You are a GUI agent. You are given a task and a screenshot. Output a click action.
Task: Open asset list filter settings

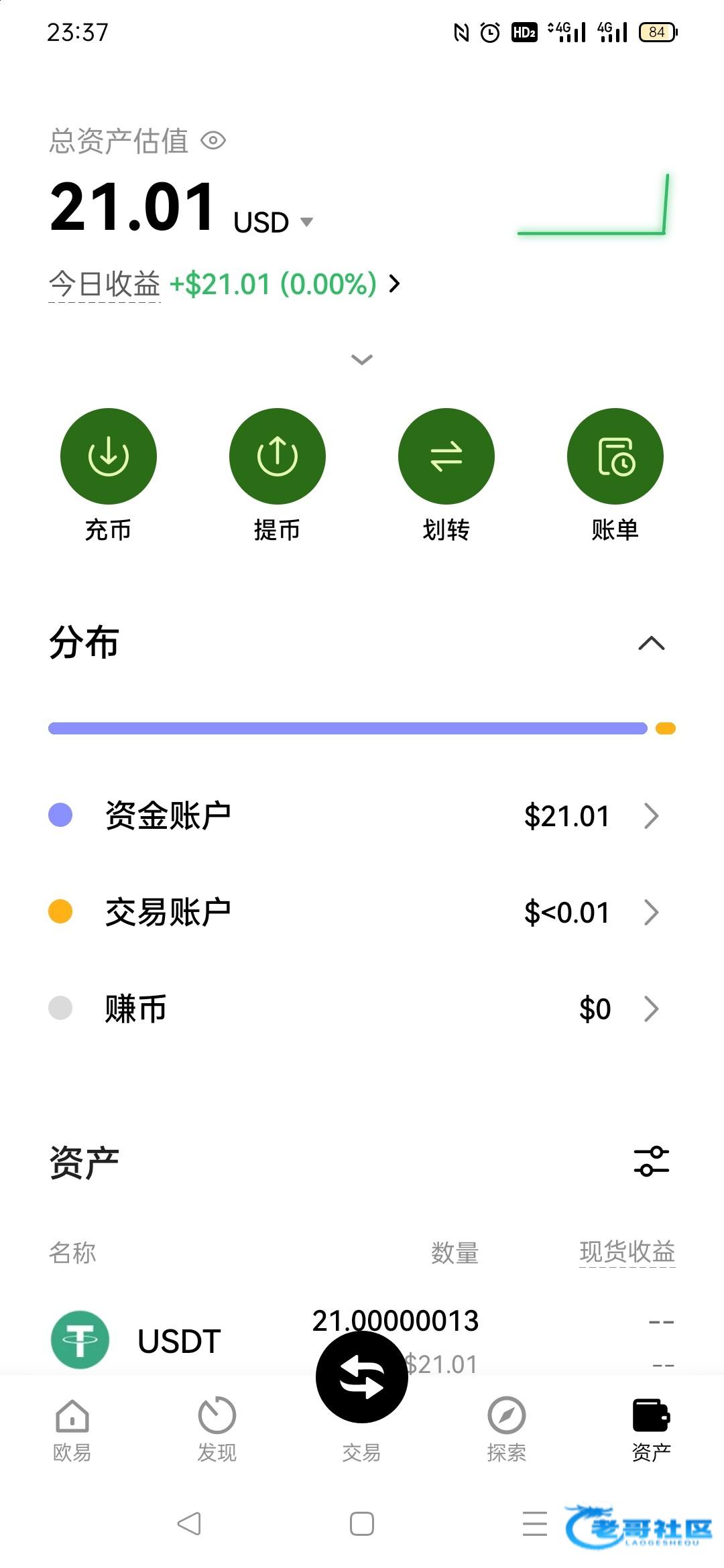click(652, 1161)
